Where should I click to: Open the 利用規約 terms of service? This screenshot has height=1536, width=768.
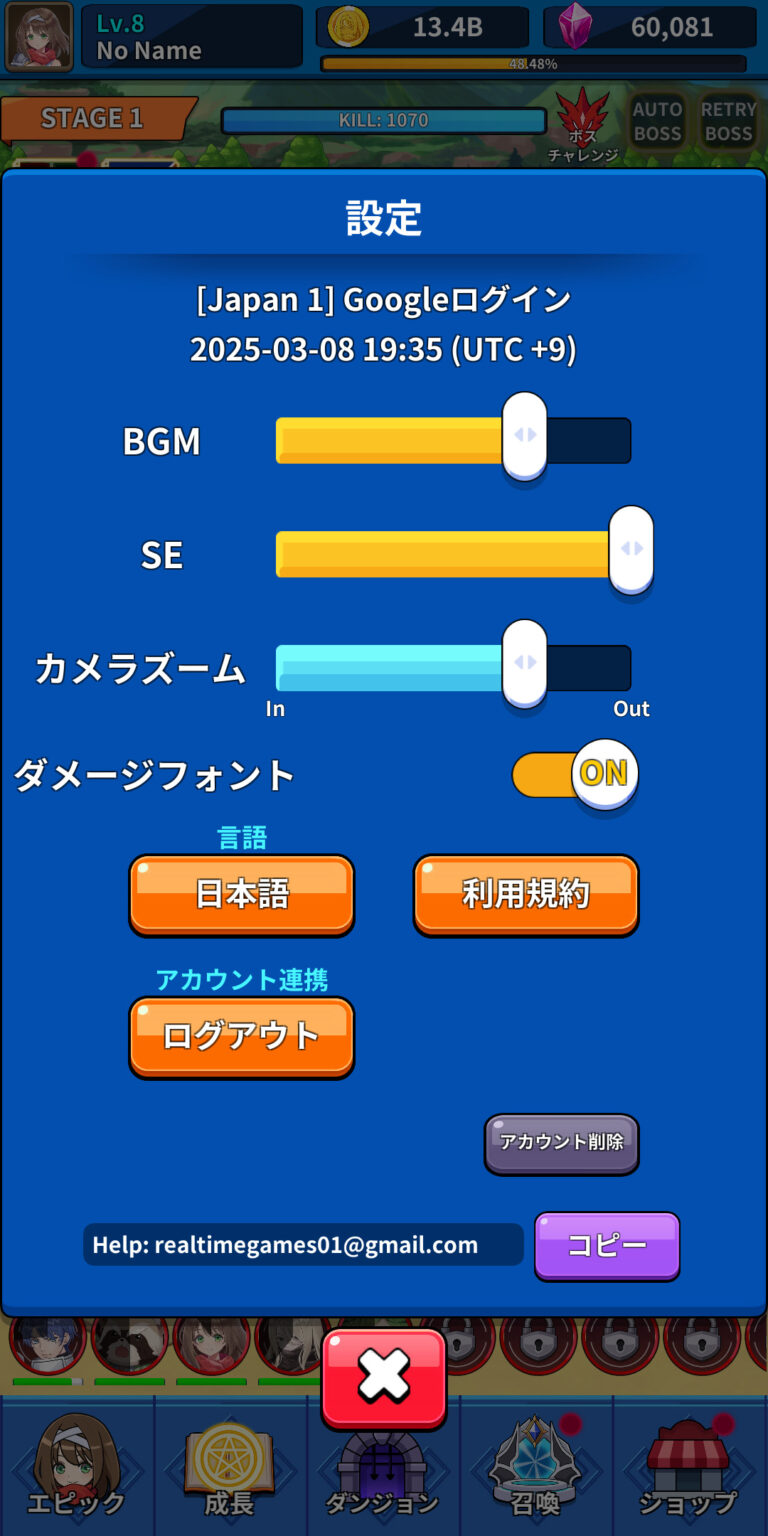(x=525, y=894)
